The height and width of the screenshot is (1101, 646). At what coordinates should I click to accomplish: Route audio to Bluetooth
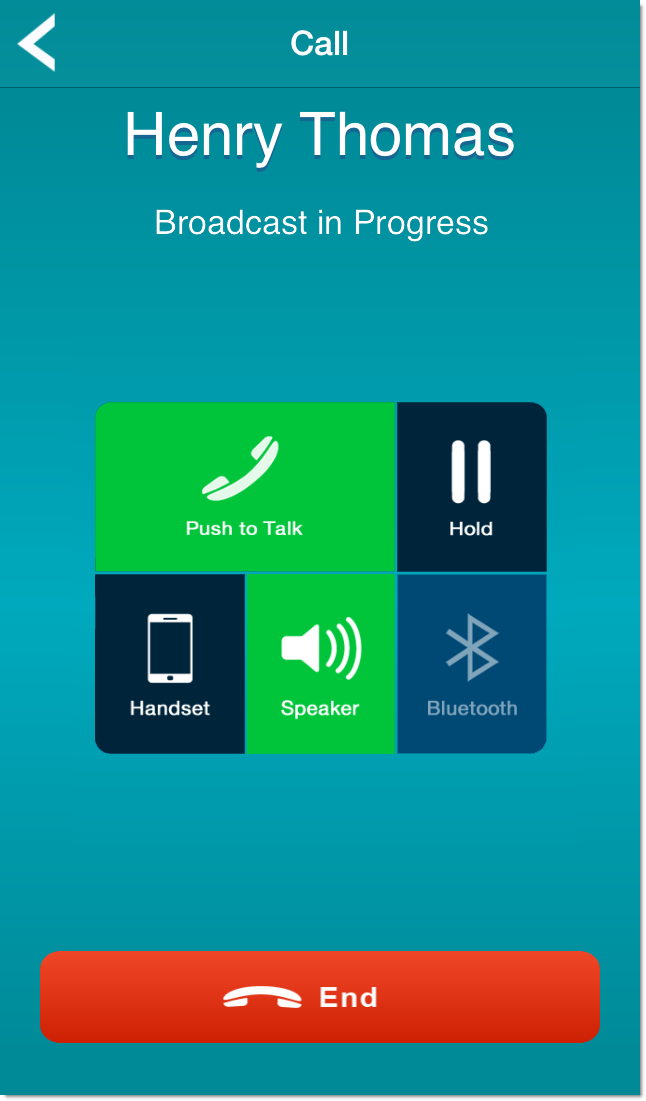point(471,663)
